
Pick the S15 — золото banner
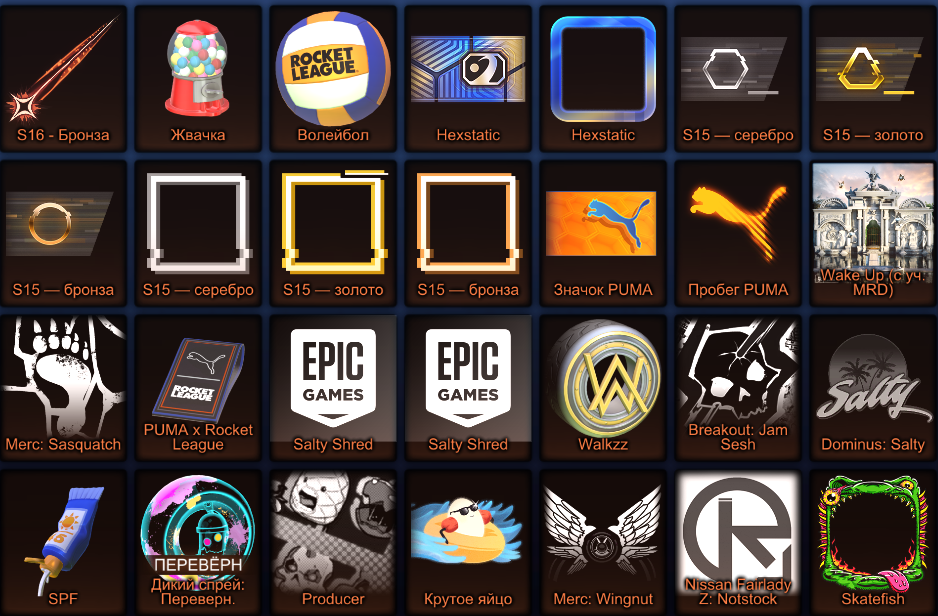pos(873,77)
